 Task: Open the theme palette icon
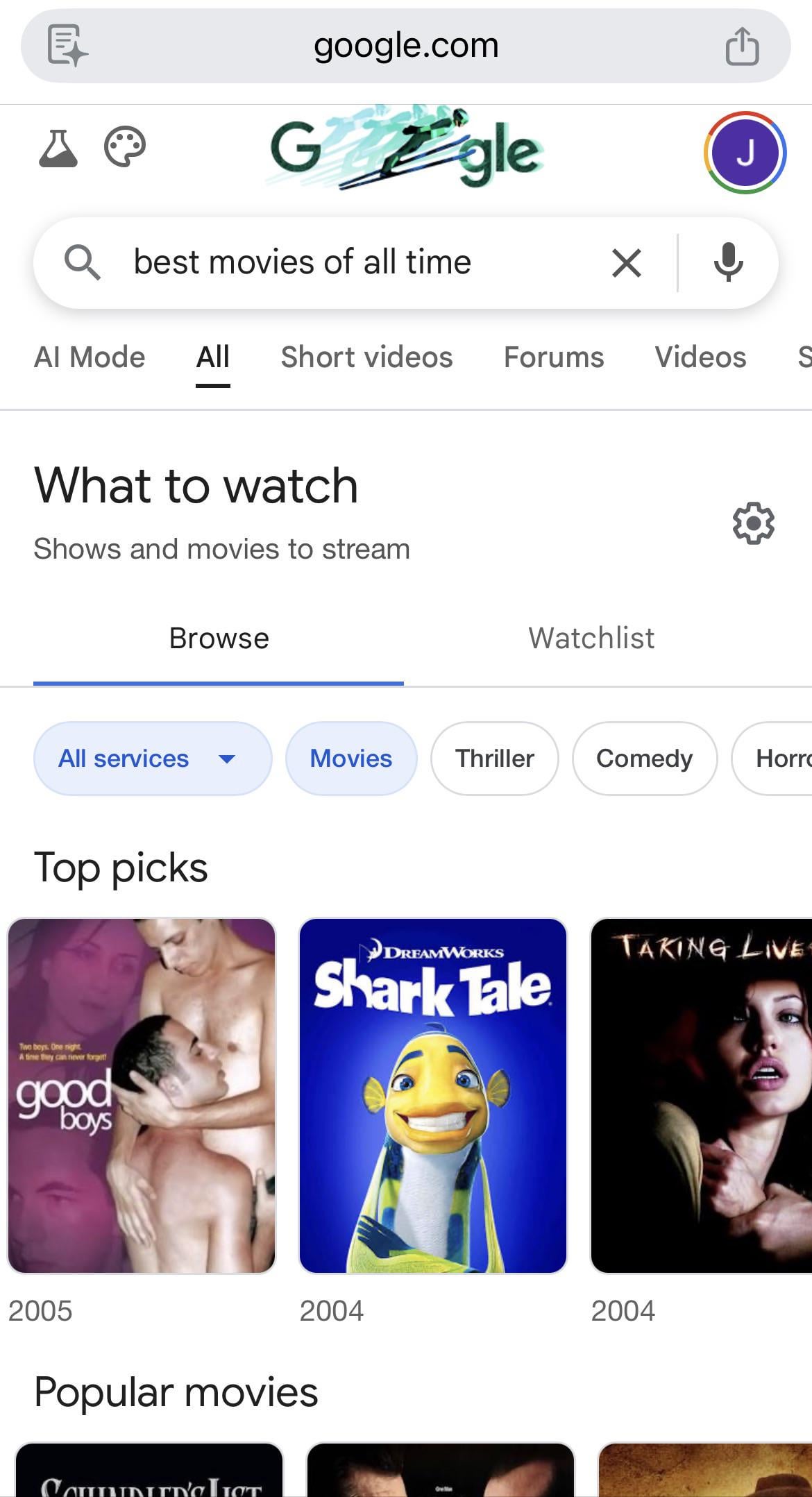click(x=125, y=147)
